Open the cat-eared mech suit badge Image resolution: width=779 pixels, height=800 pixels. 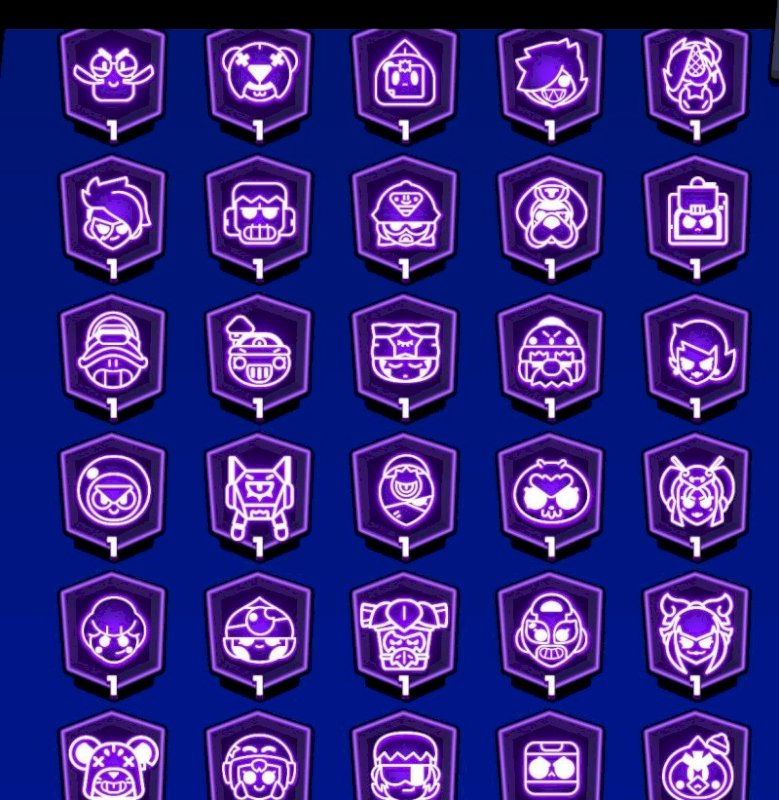pyautogui.click(x=258, y=490)
